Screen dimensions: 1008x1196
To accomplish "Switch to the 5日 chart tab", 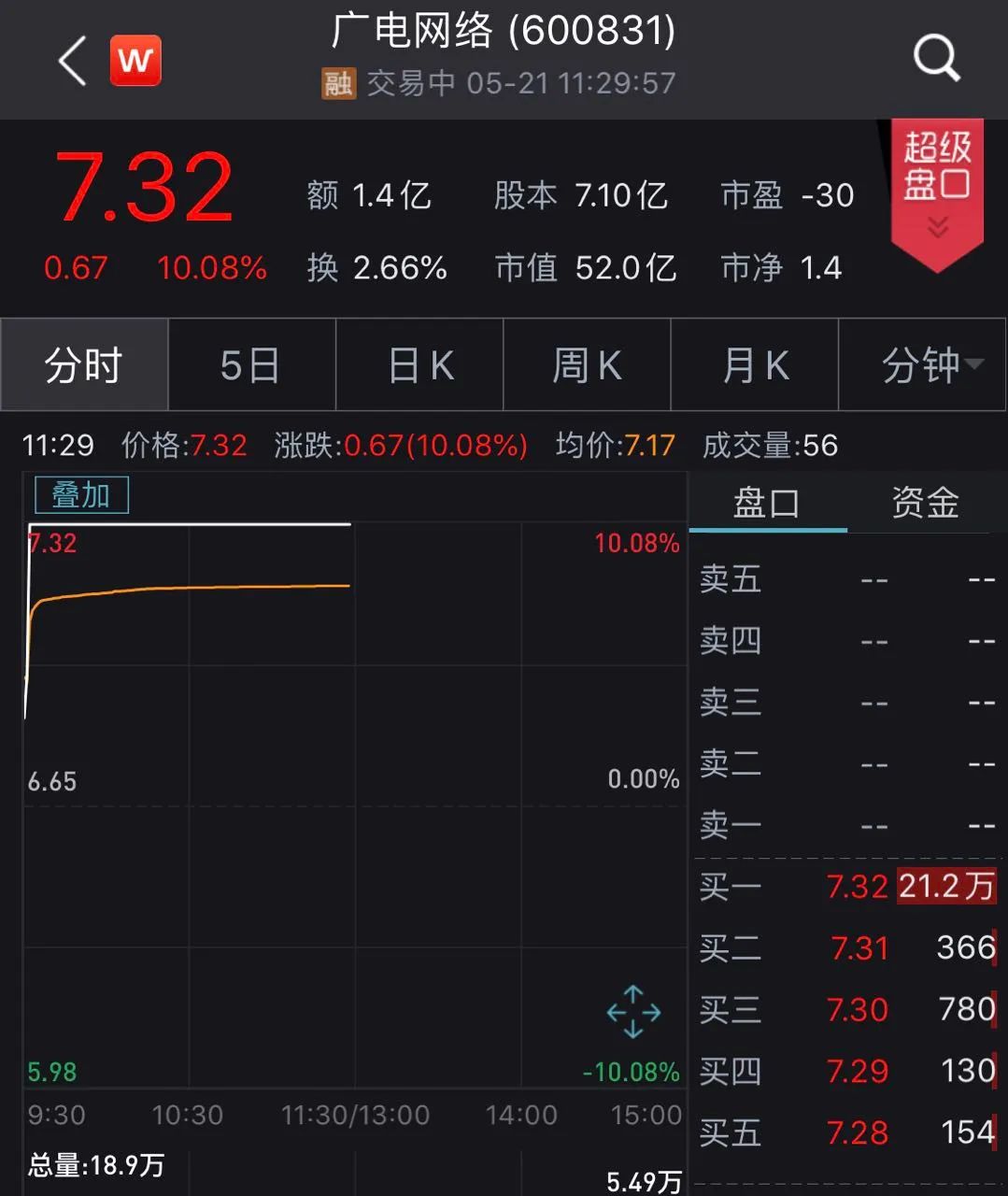I will [250, 365].
